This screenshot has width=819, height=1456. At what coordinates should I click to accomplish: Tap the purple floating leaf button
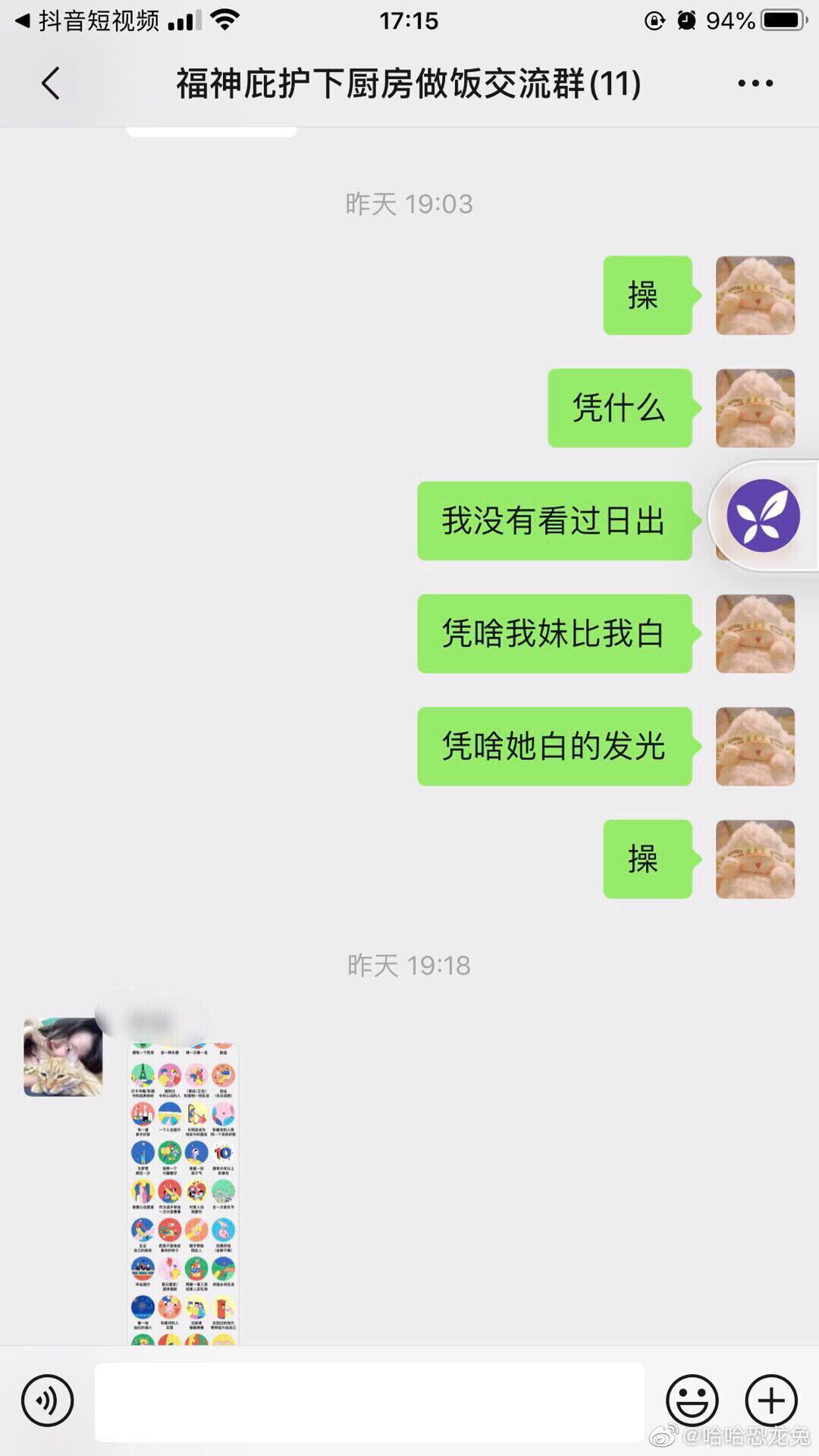[763, 516]
